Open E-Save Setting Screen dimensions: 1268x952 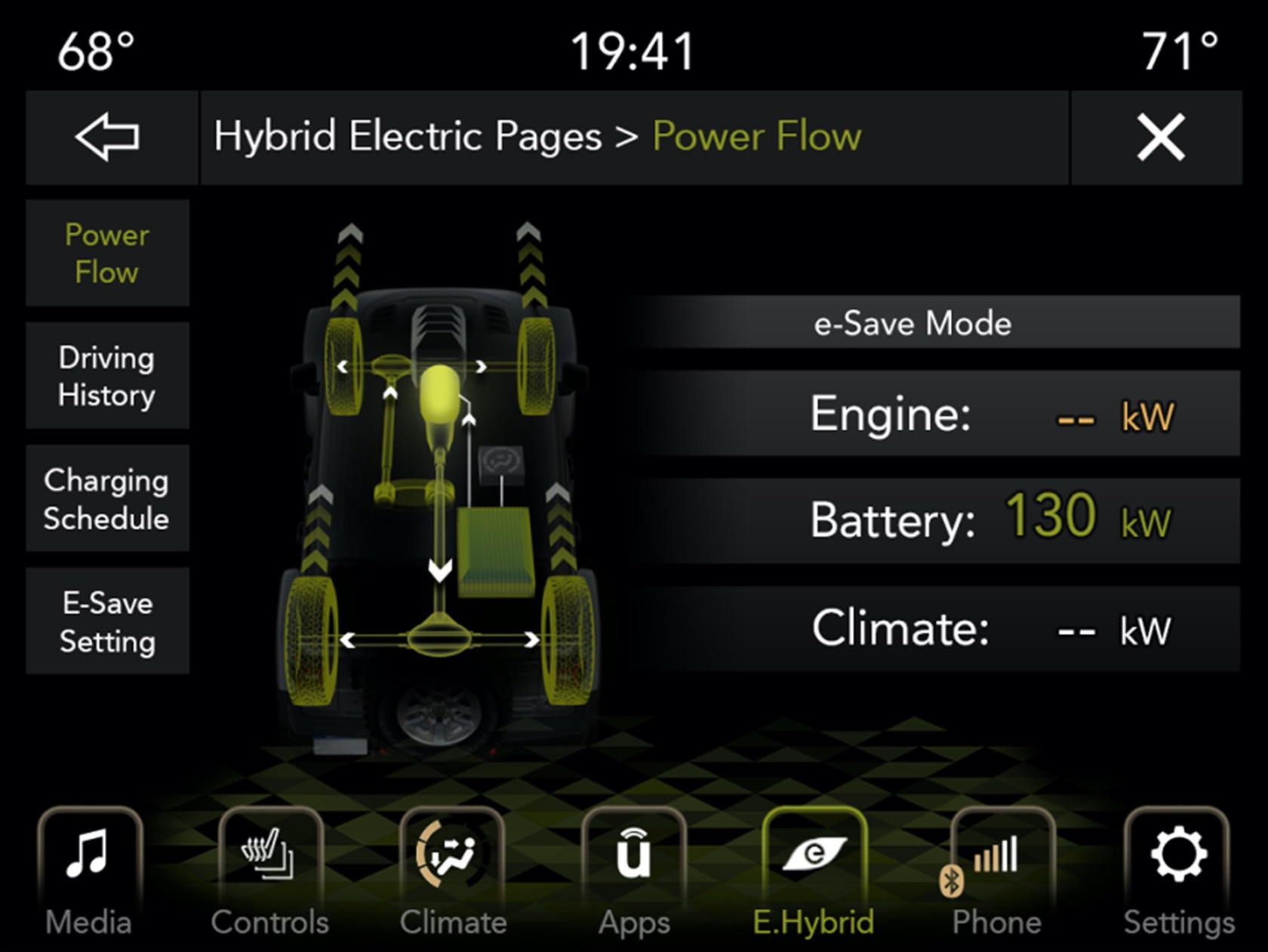click(107, 621)
